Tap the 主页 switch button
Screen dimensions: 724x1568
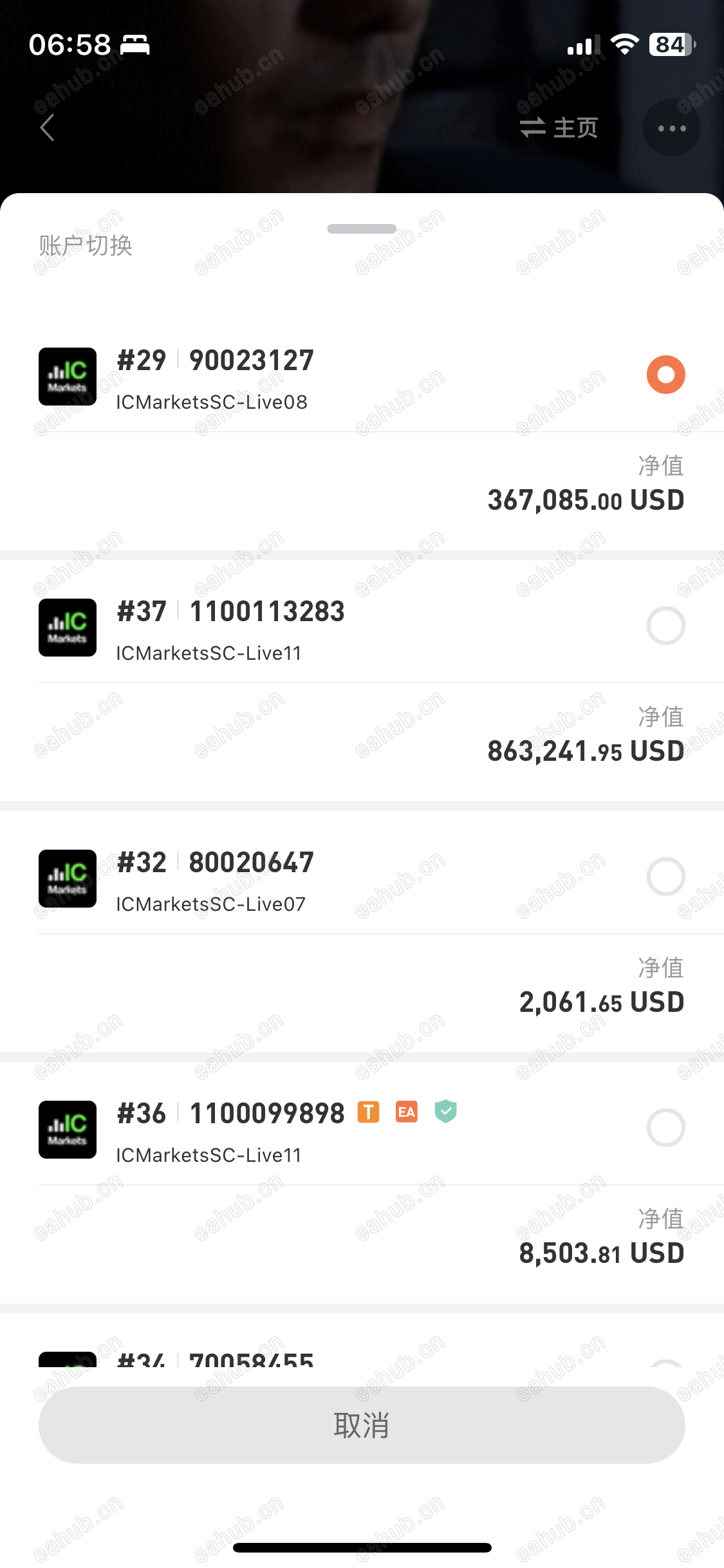click(559, 127)
